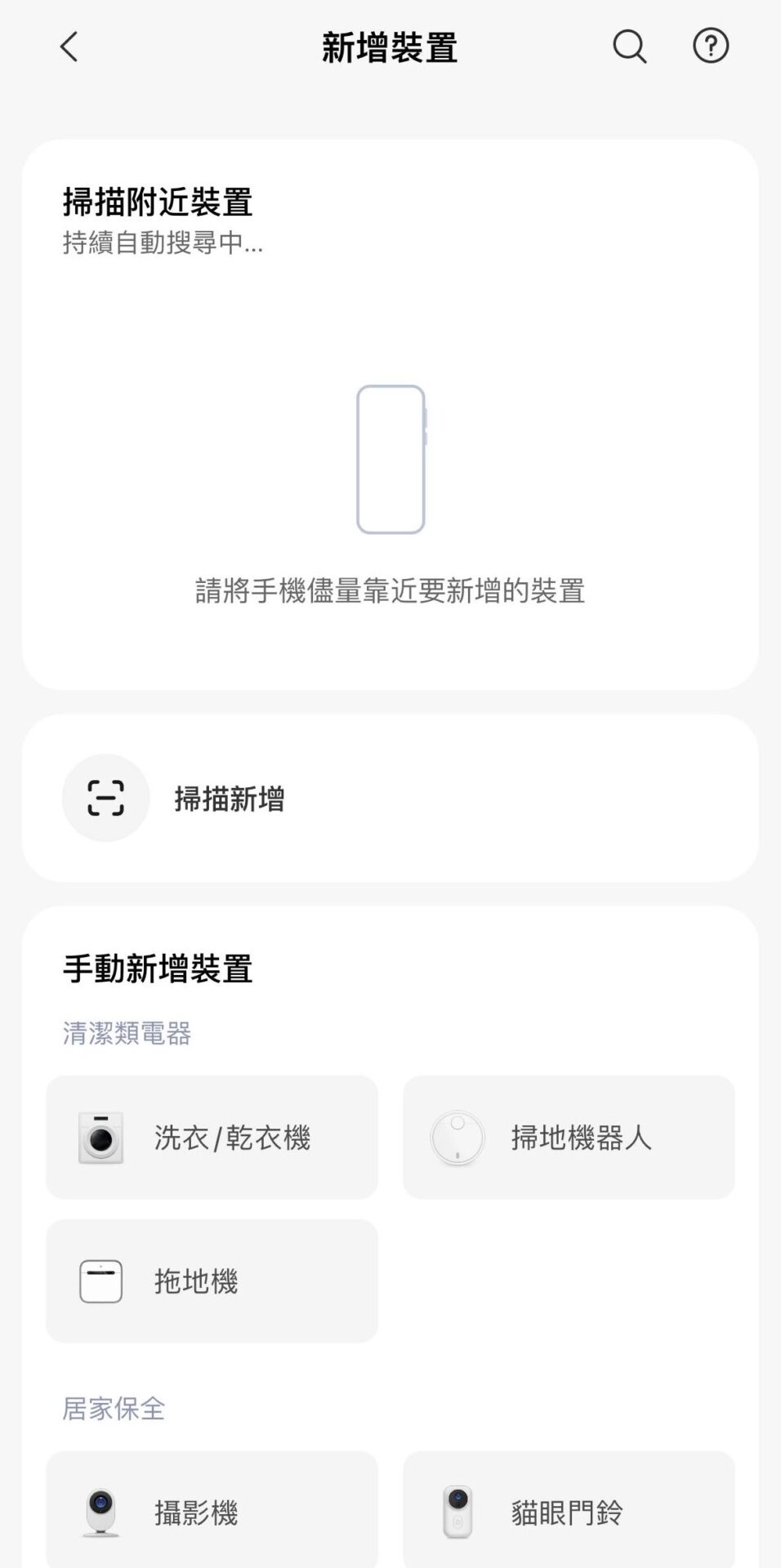Add a 攝影機 device
This screenshot has width=781, height=1568.
212,1511
